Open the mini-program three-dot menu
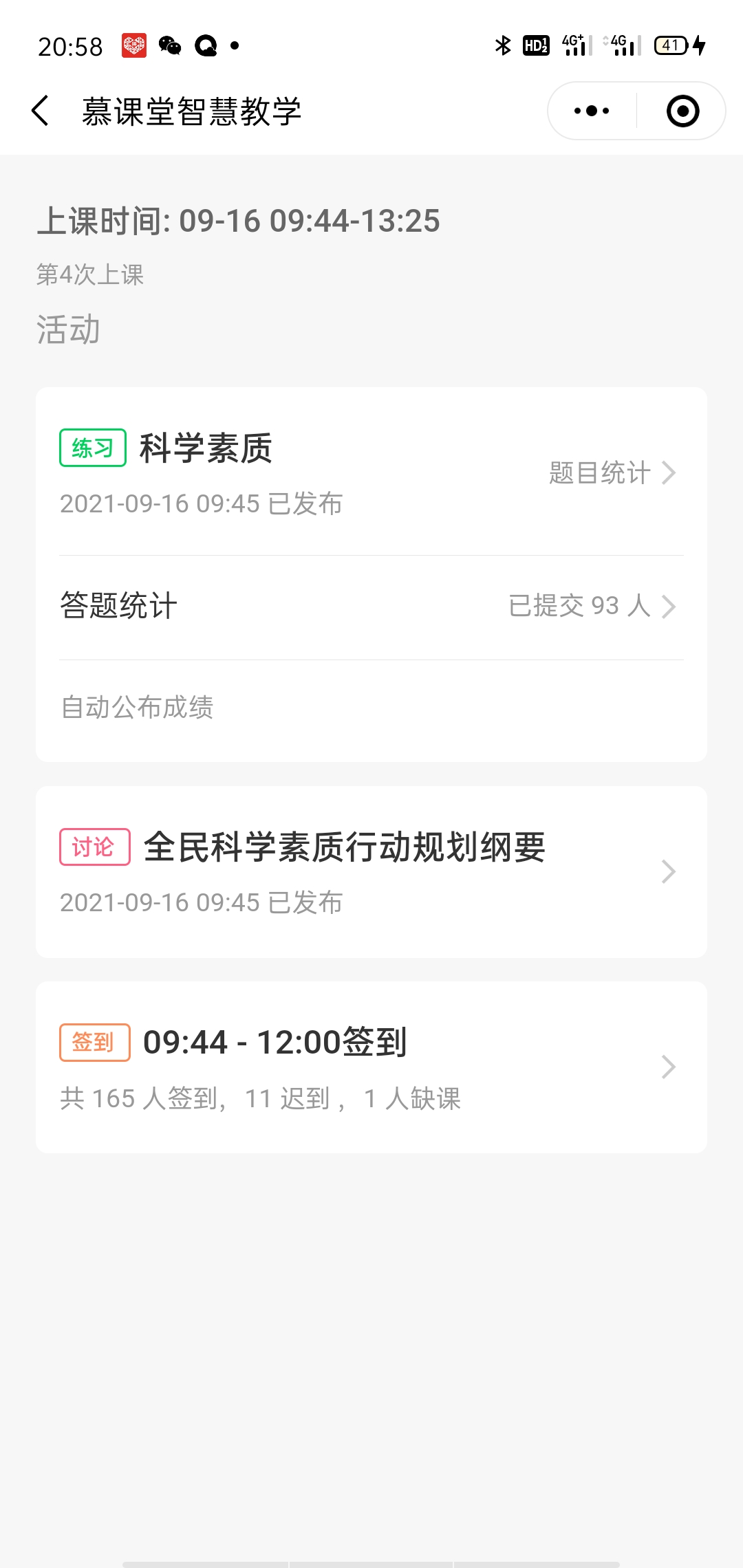Screen dimensions: 743x1568 coord(592,111)
